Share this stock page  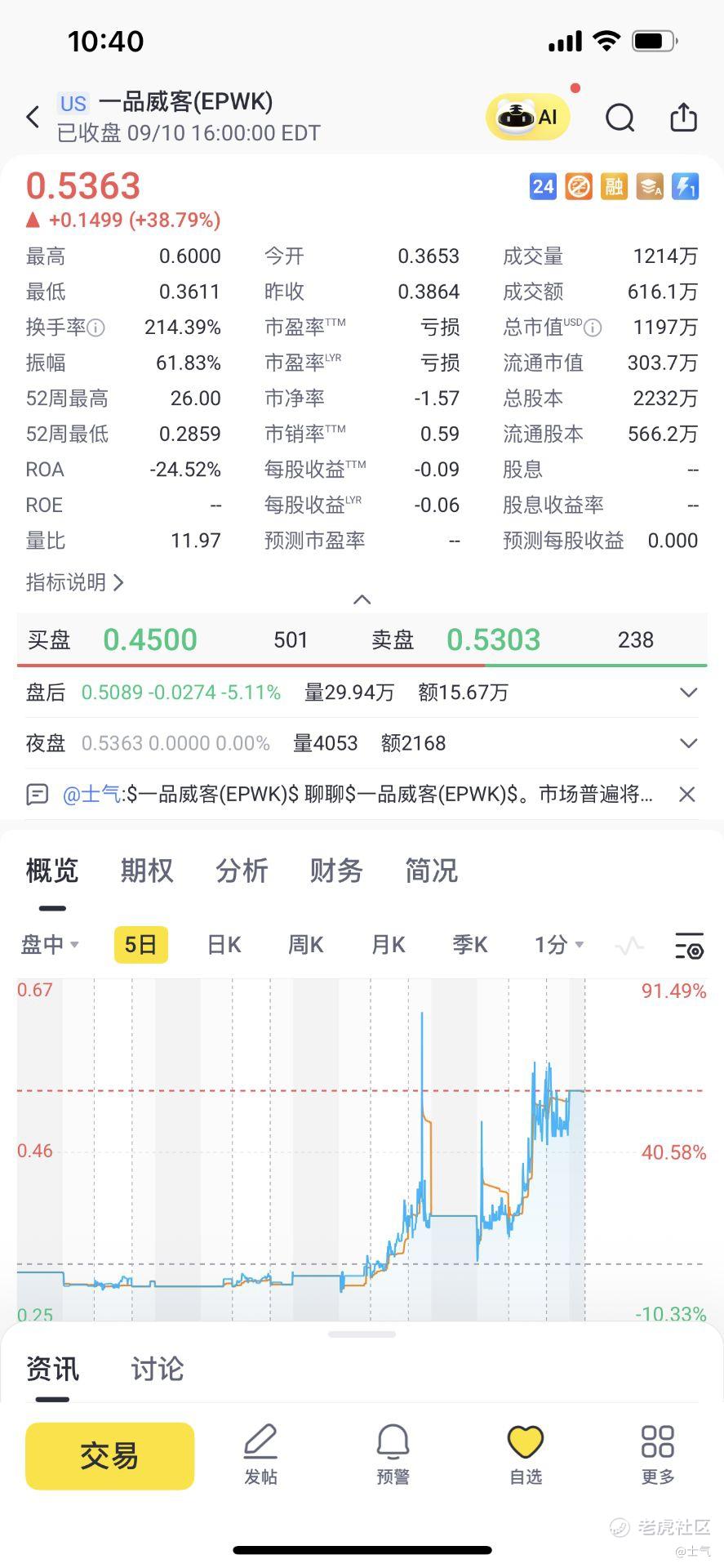(x=683, y=118)
